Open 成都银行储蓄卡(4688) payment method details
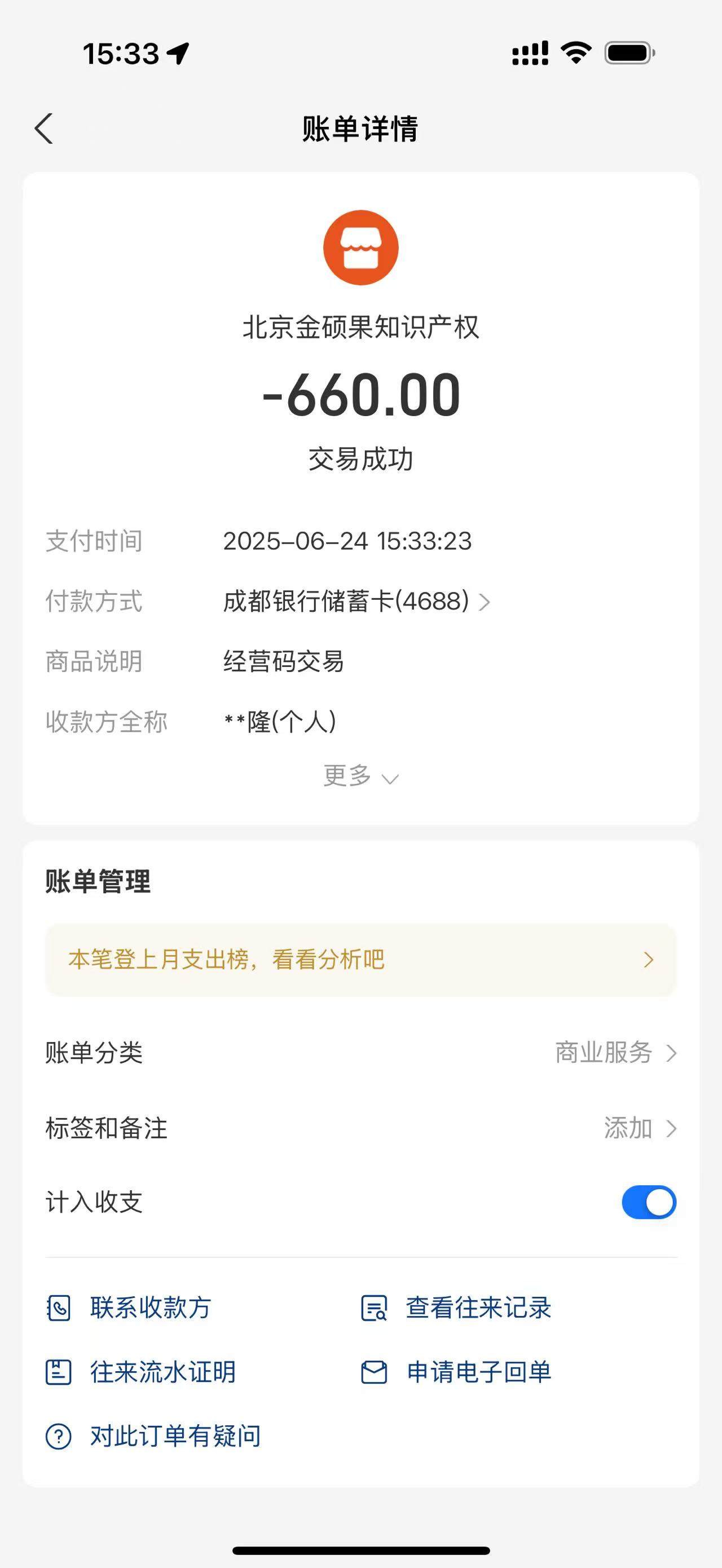Image resolution: width=722 pixels, height=1568 pixels. pos(356,602)
